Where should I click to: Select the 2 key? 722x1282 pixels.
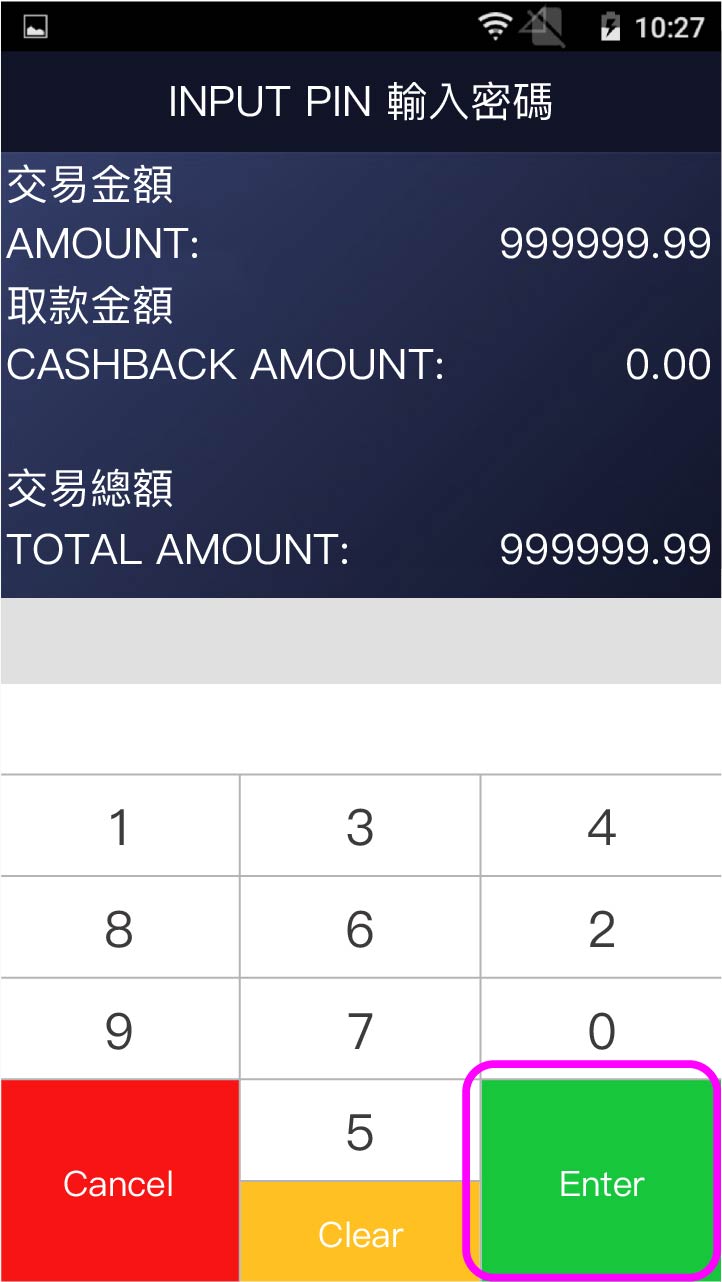point(601,929)
